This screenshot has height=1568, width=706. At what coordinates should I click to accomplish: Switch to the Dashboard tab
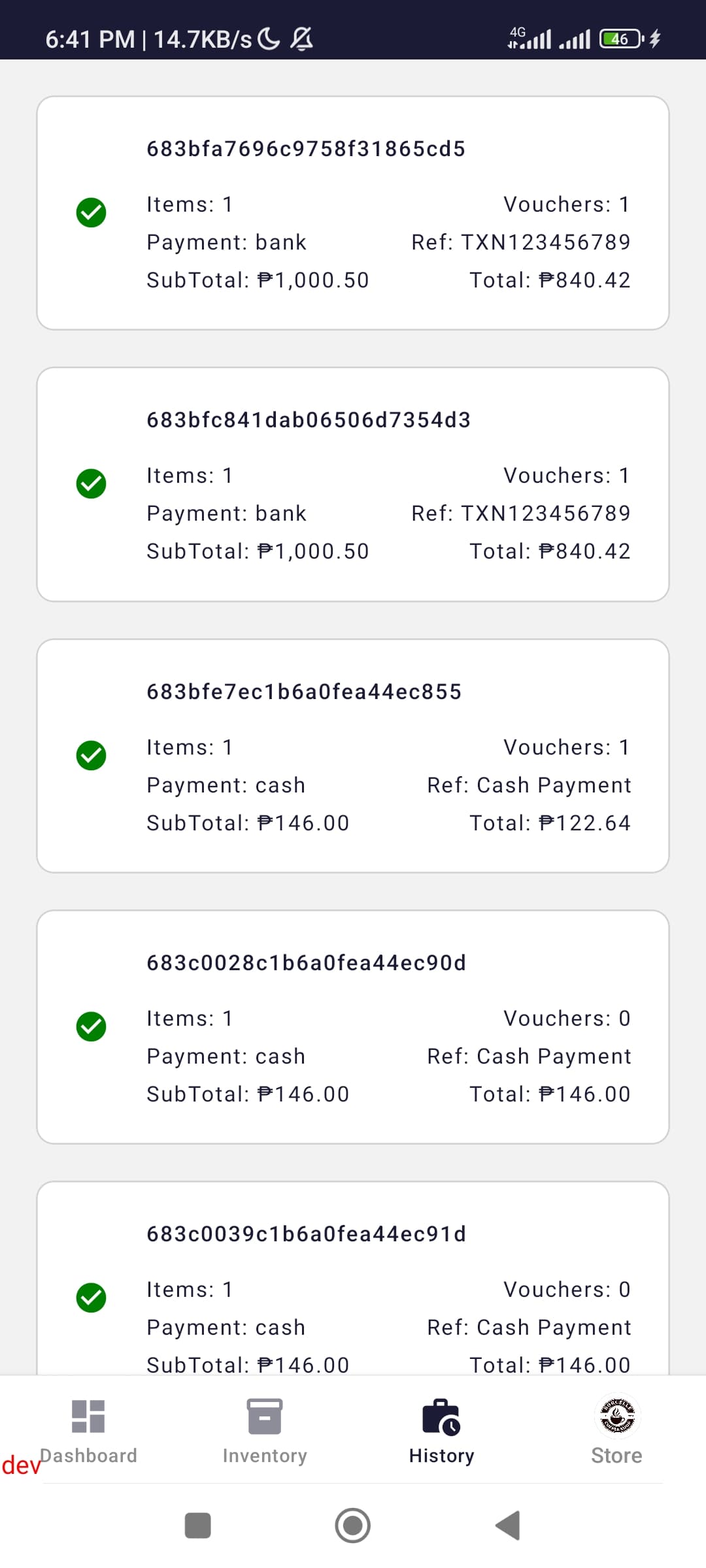click(x=88, y=1431)
